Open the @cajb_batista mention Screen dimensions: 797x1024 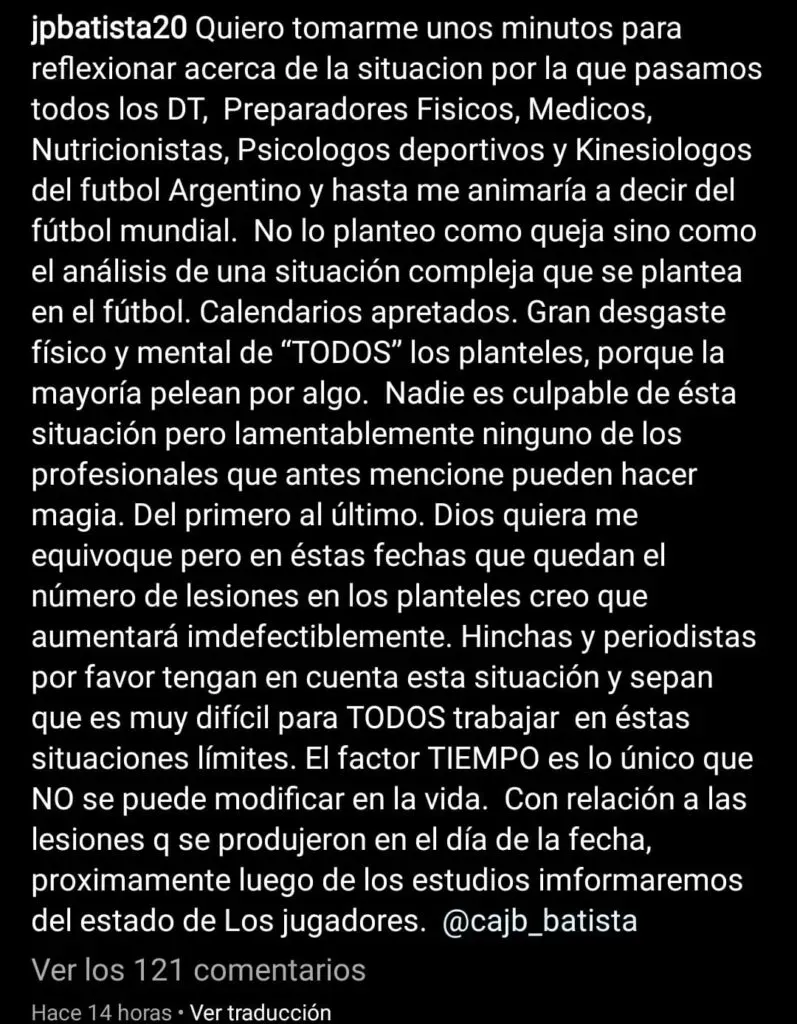539,921
